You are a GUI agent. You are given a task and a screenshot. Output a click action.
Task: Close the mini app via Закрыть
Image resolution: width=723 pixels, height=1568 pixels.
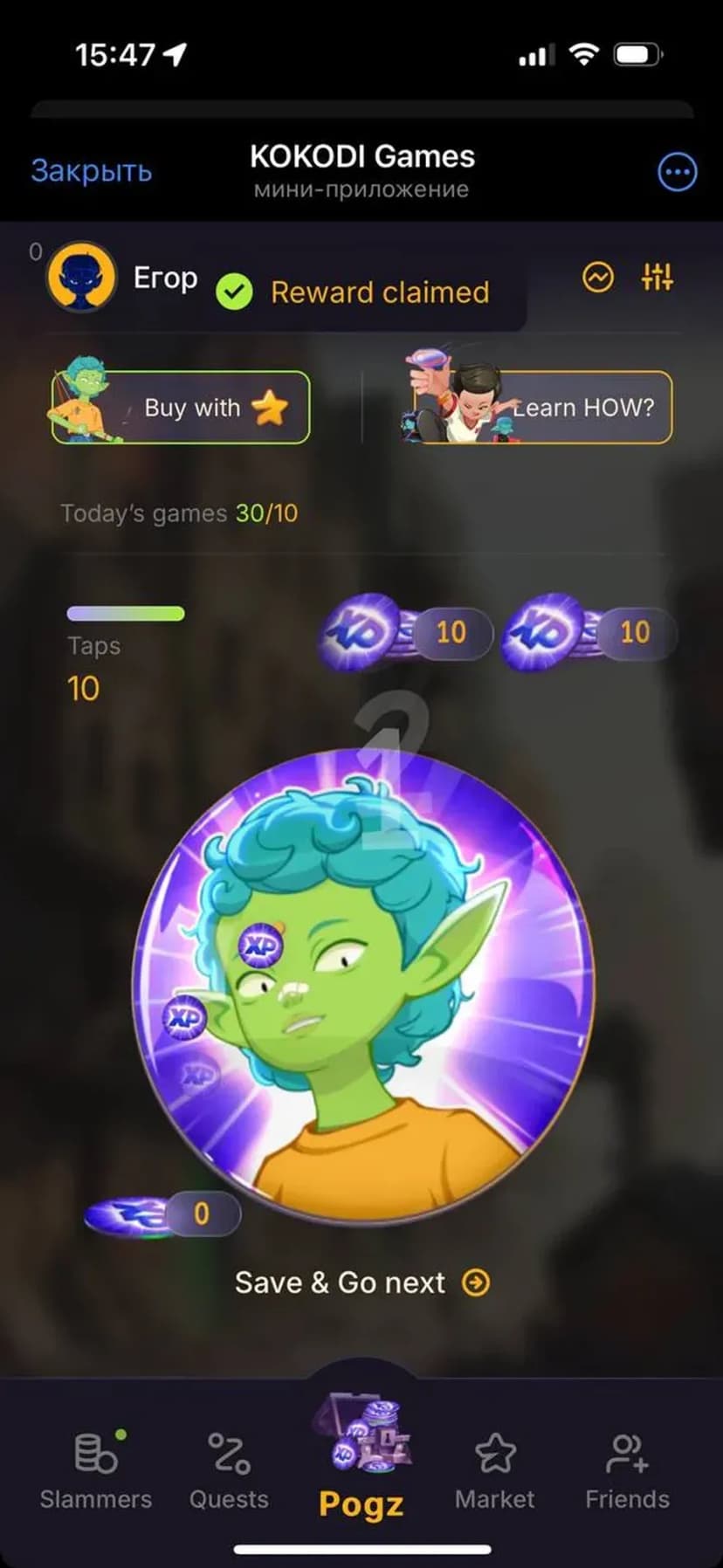92,170
